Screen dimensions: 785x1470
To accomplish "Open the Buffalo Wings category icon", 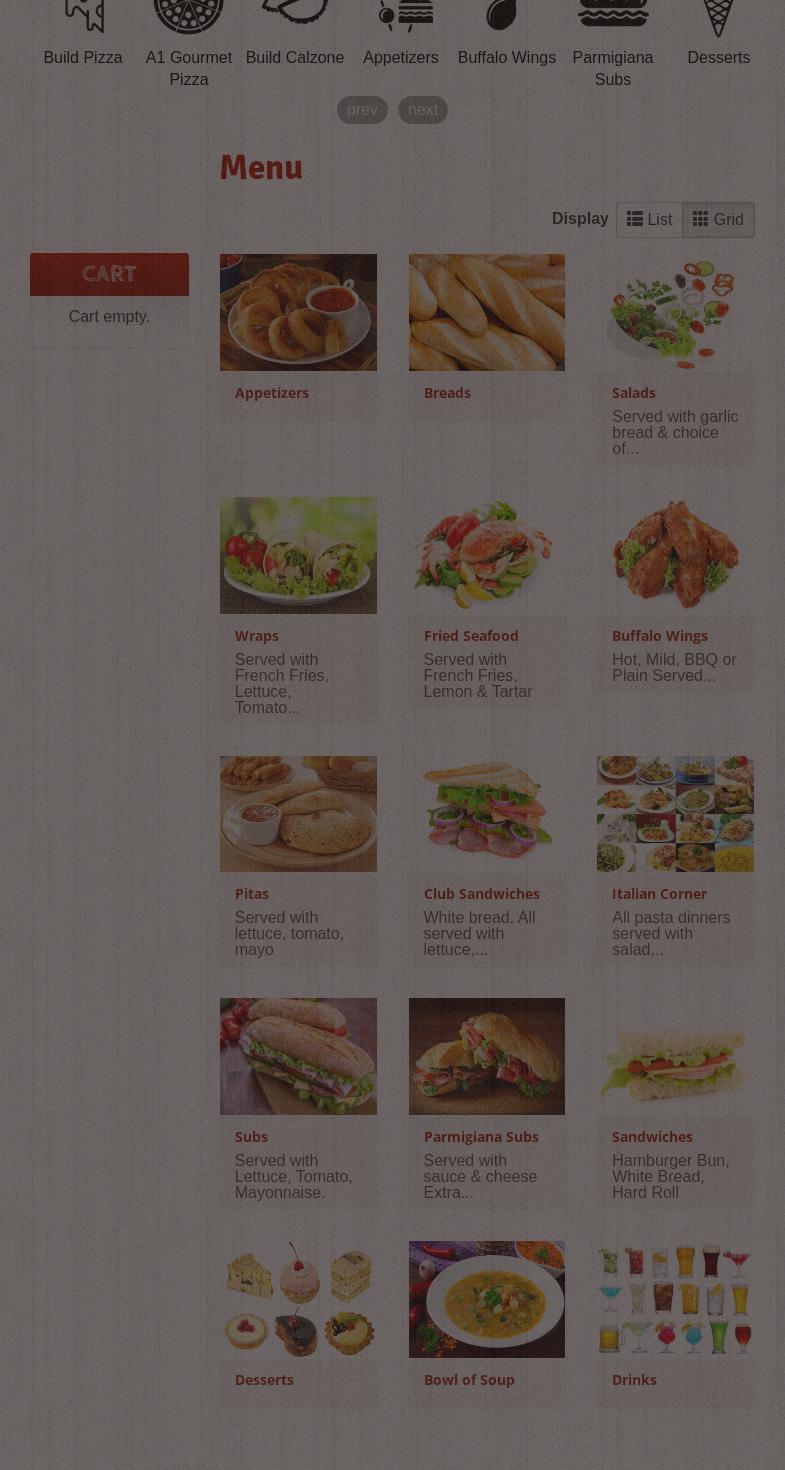I will tap(500, 16).
